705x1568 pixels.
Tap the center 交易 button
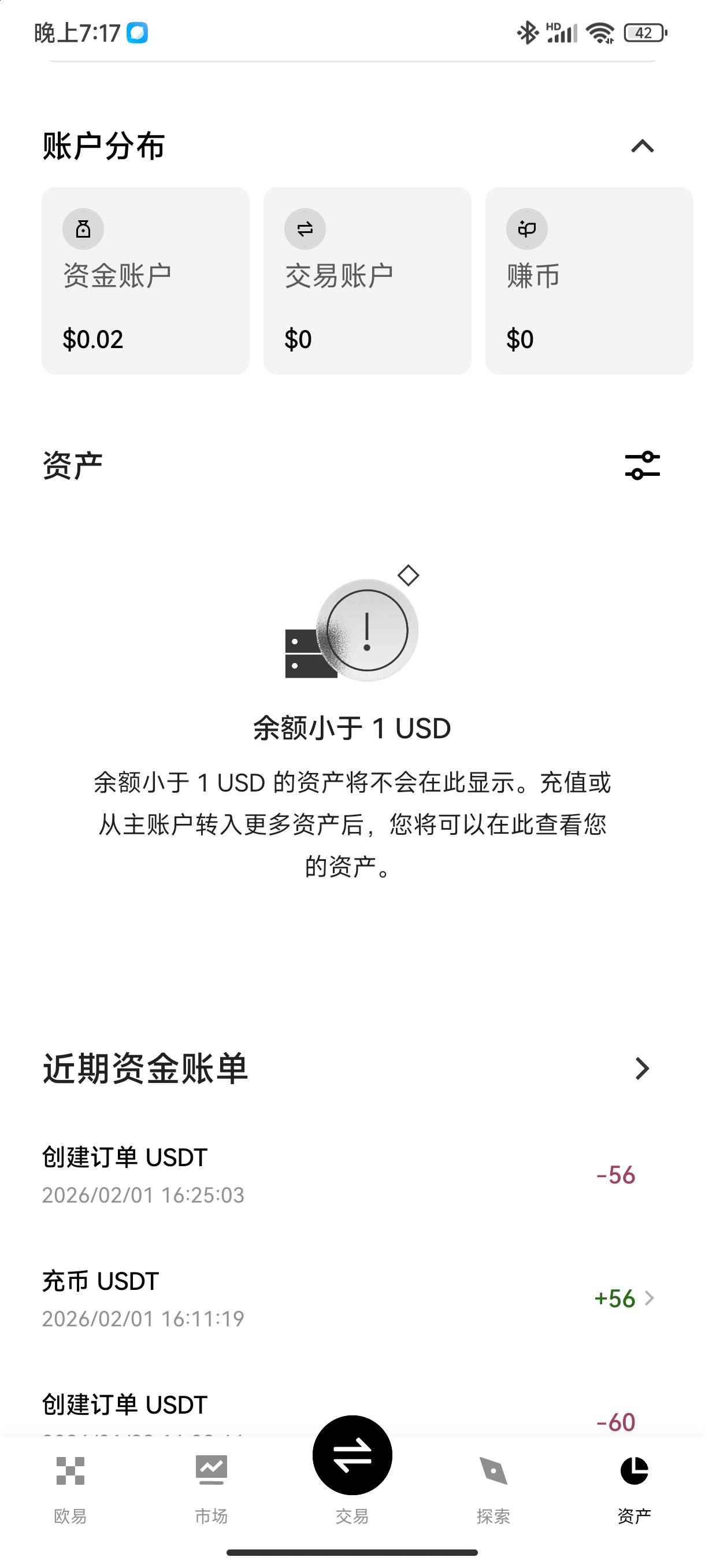[352, 1456]
